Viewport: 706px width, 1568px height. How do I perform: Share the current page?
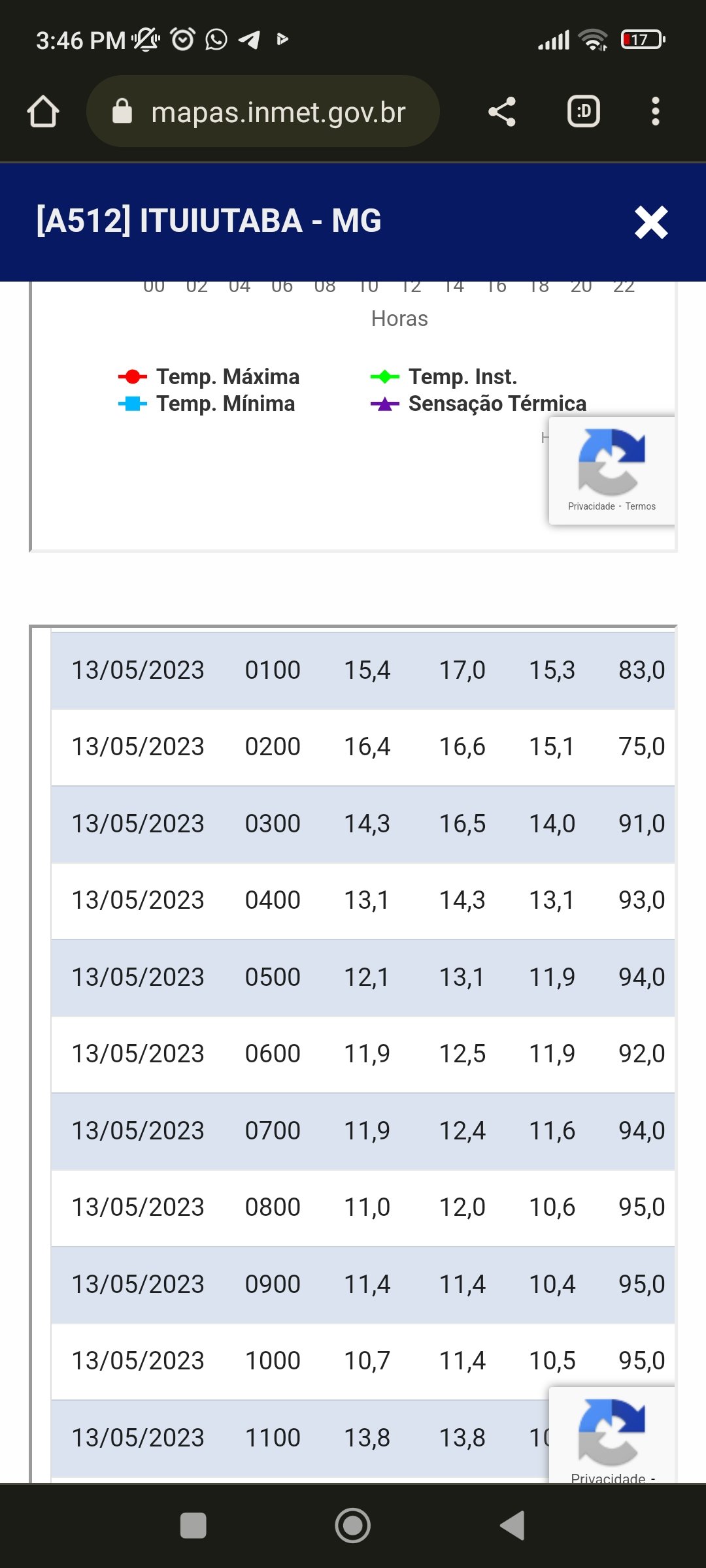(x=502, y=112)
